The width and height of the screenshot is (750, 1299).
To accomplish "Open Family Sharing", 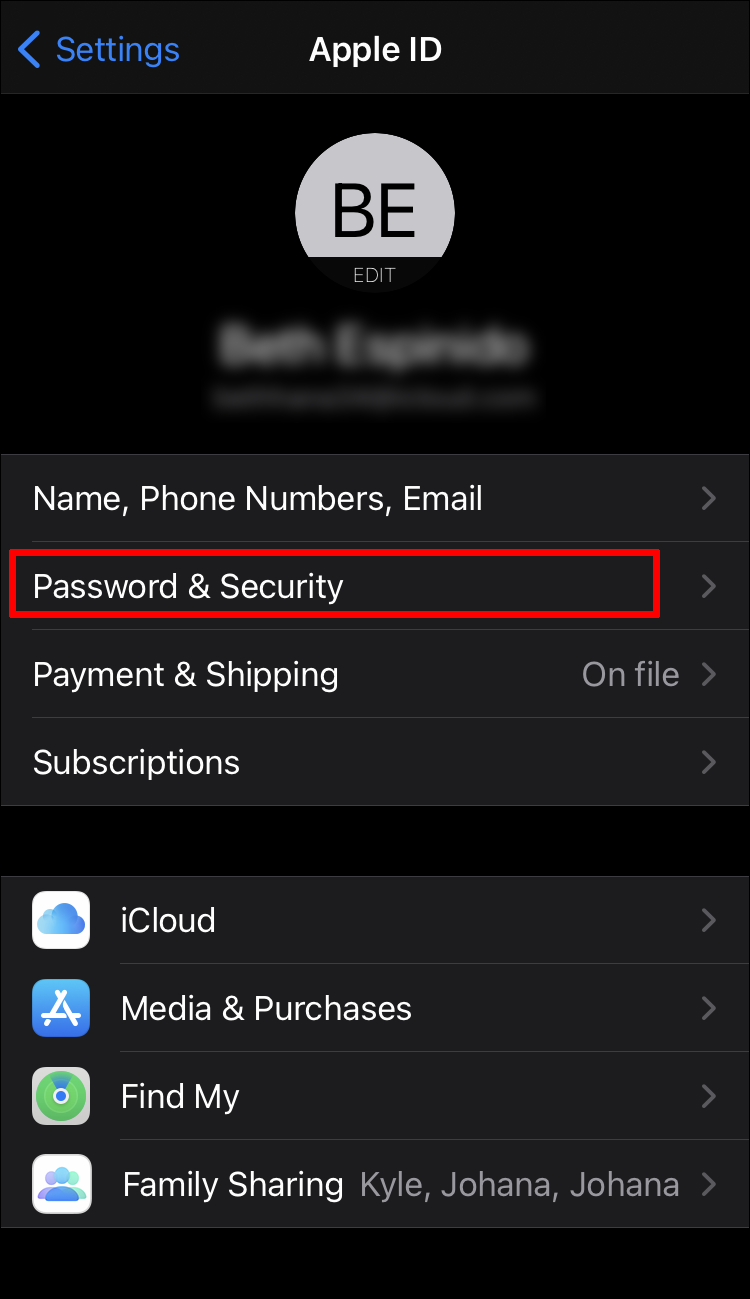I will click(374, 1184).
